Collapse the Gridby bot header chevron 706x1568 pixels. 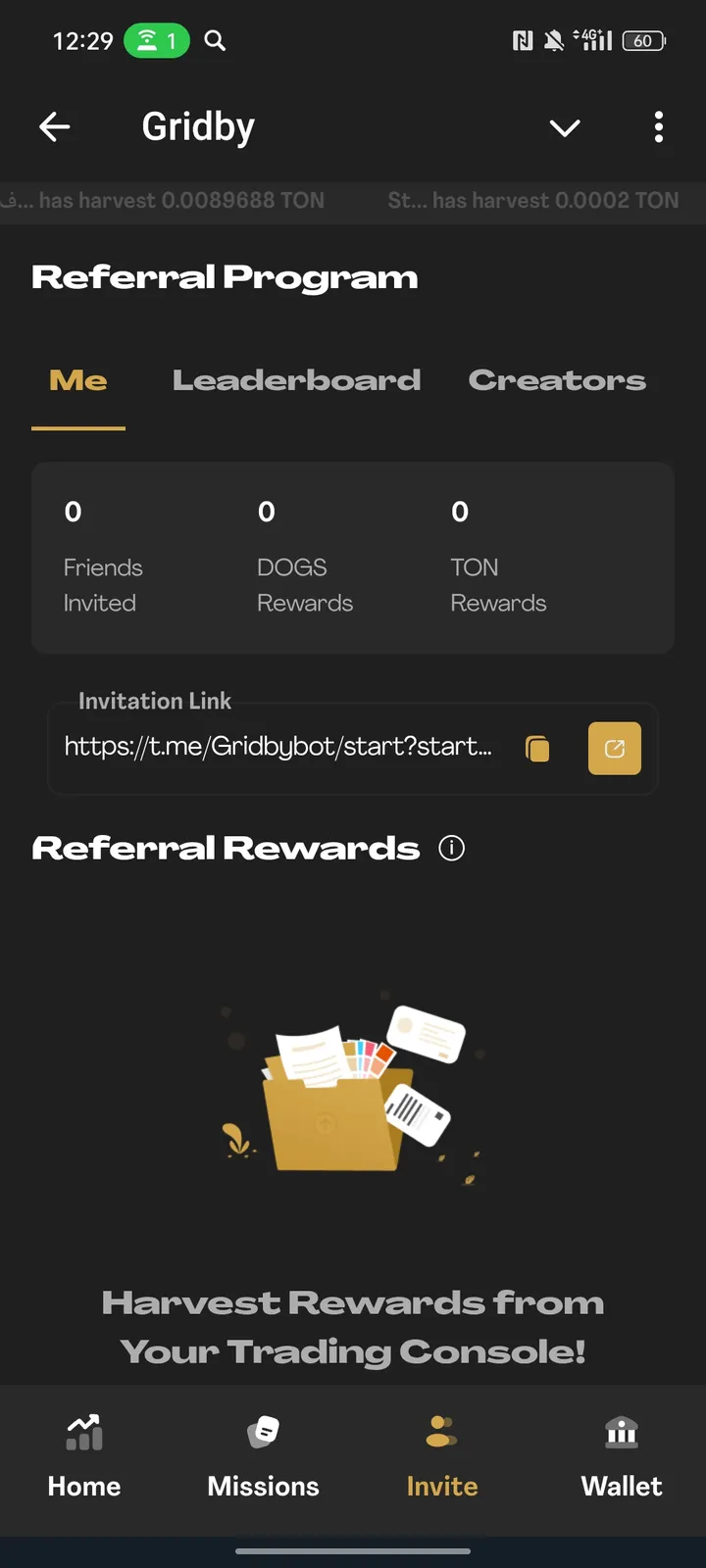point(565,127)
